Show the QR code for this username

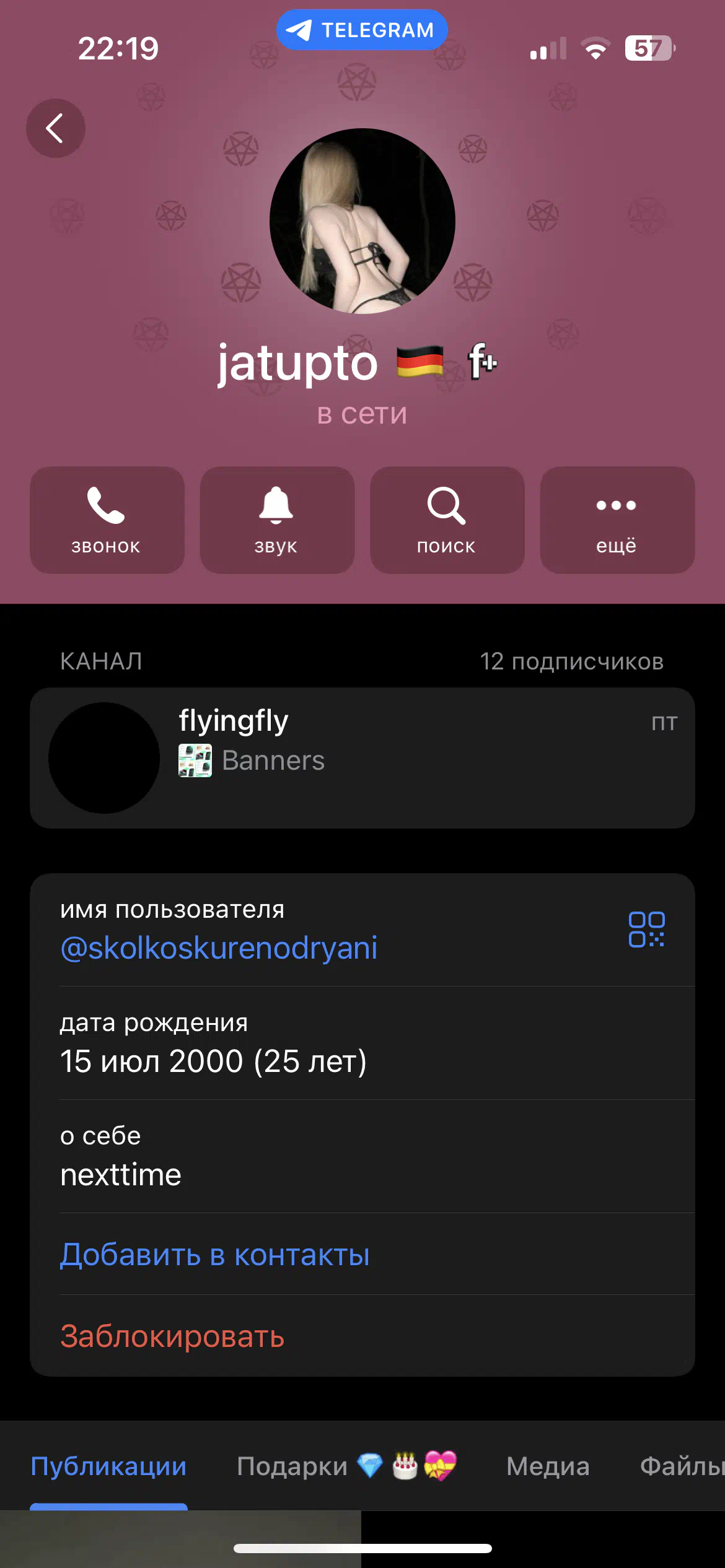tap(646, 930)
